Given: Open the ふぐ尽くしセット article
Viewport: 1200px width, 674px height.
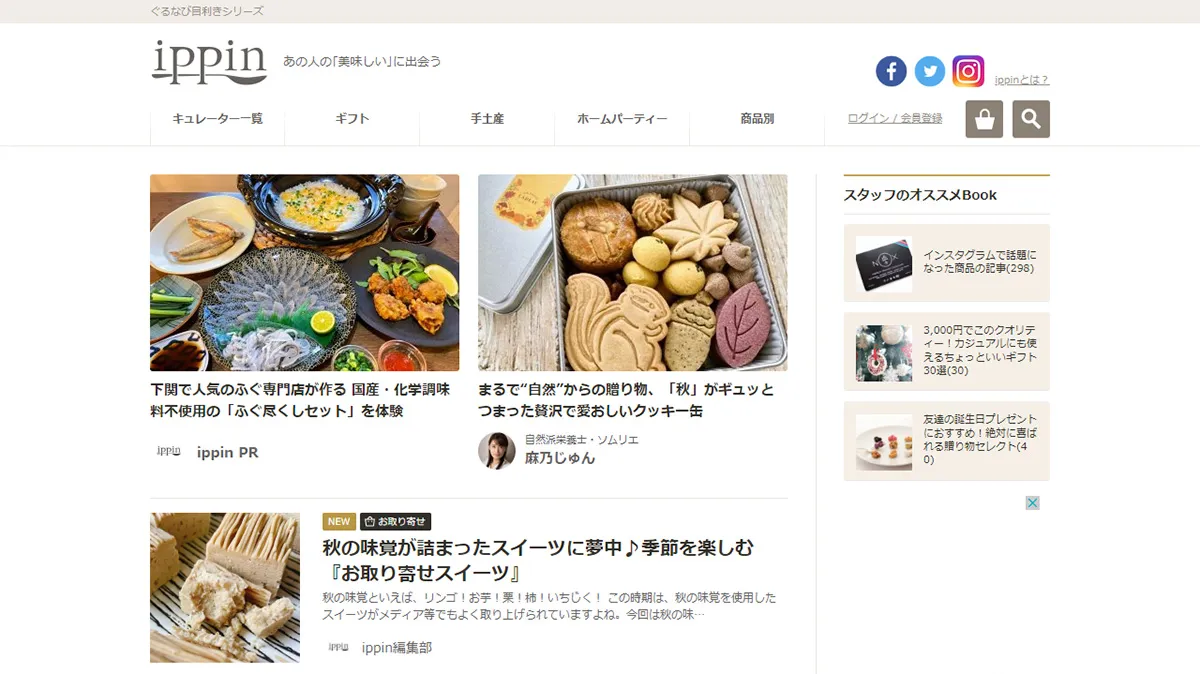Looking at the screenshot, I should click(300, 400).
